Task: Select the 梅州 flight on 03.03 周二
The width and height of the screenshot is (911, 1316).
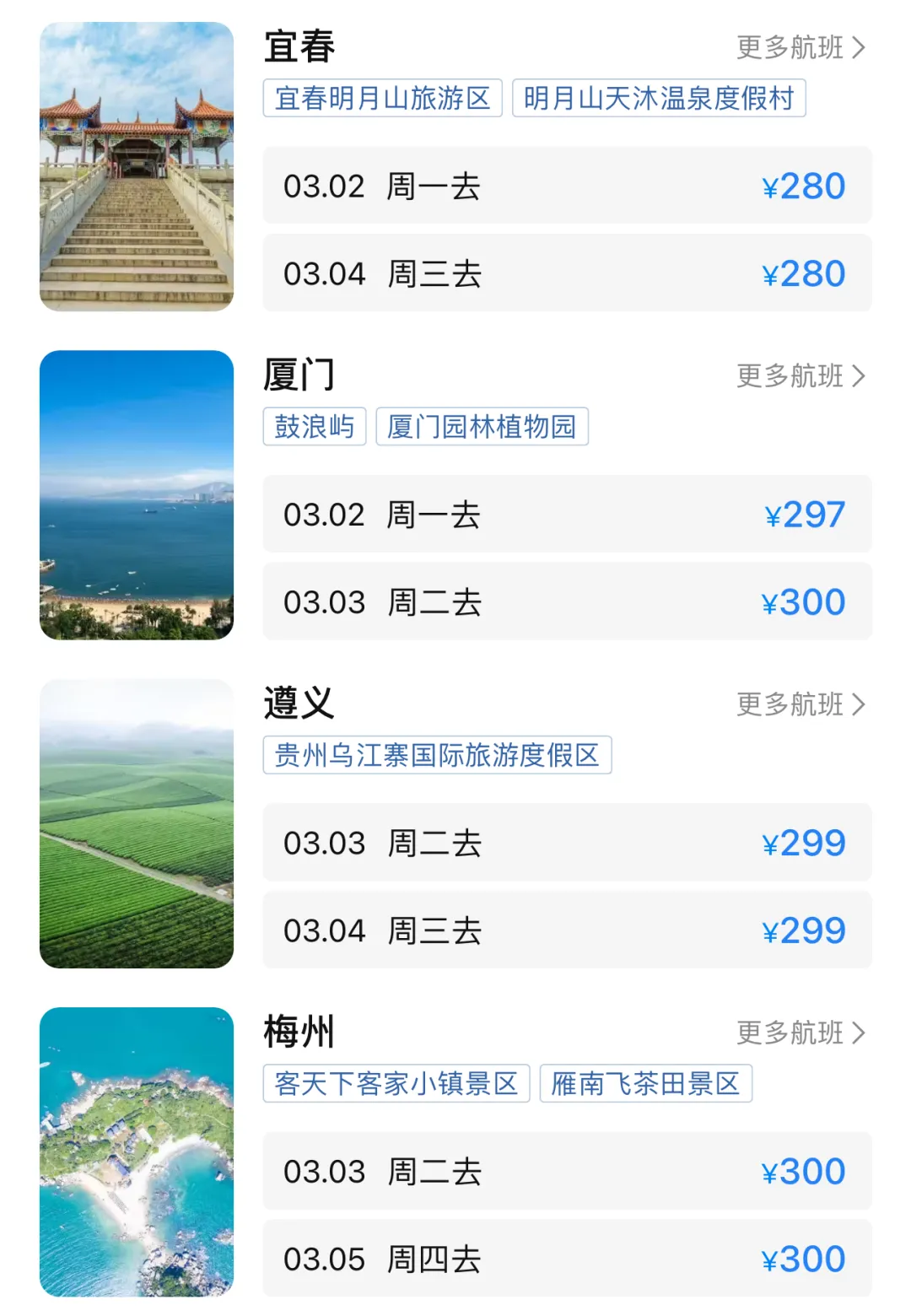Action: [567, 1171]
